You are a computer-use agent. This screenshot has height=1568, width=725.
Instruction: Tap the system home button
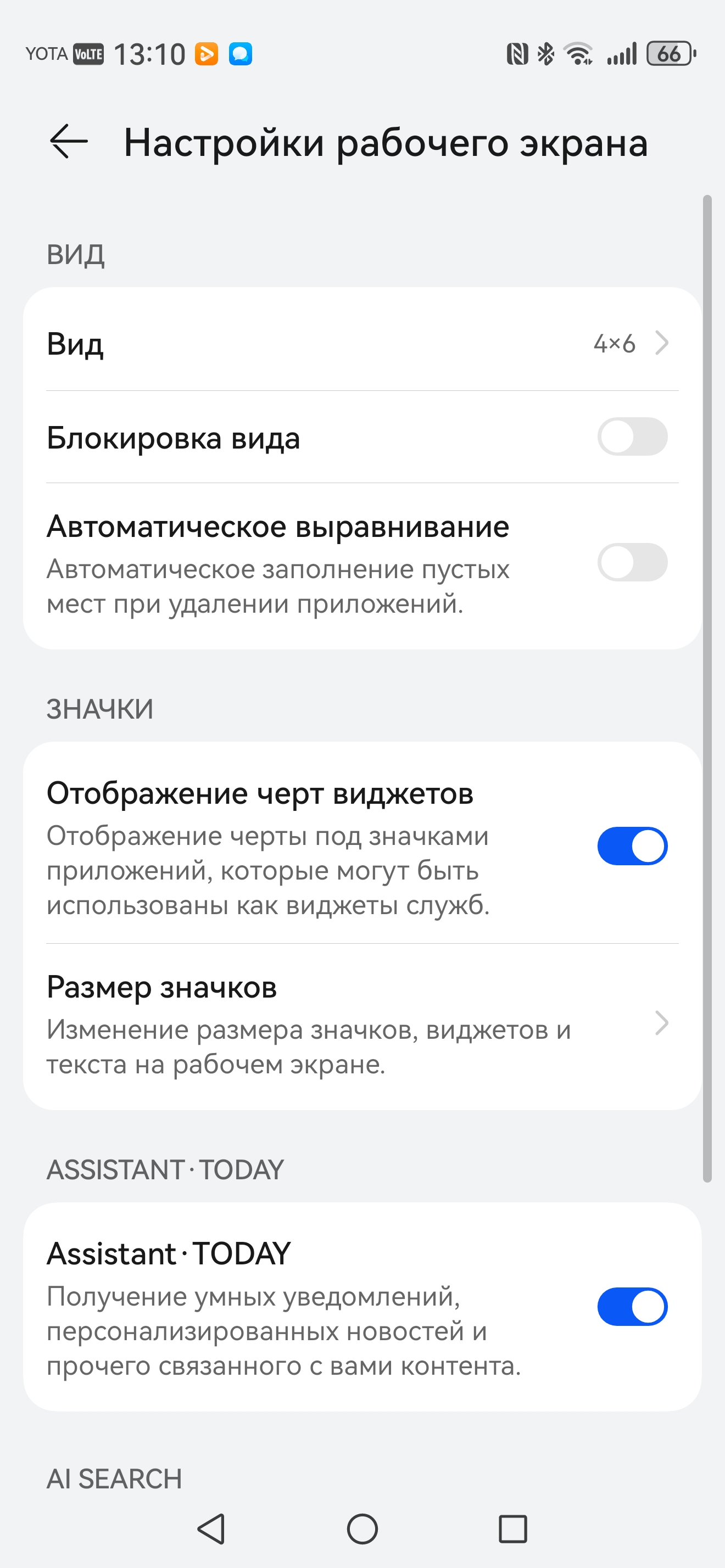tap(362, 1529)
